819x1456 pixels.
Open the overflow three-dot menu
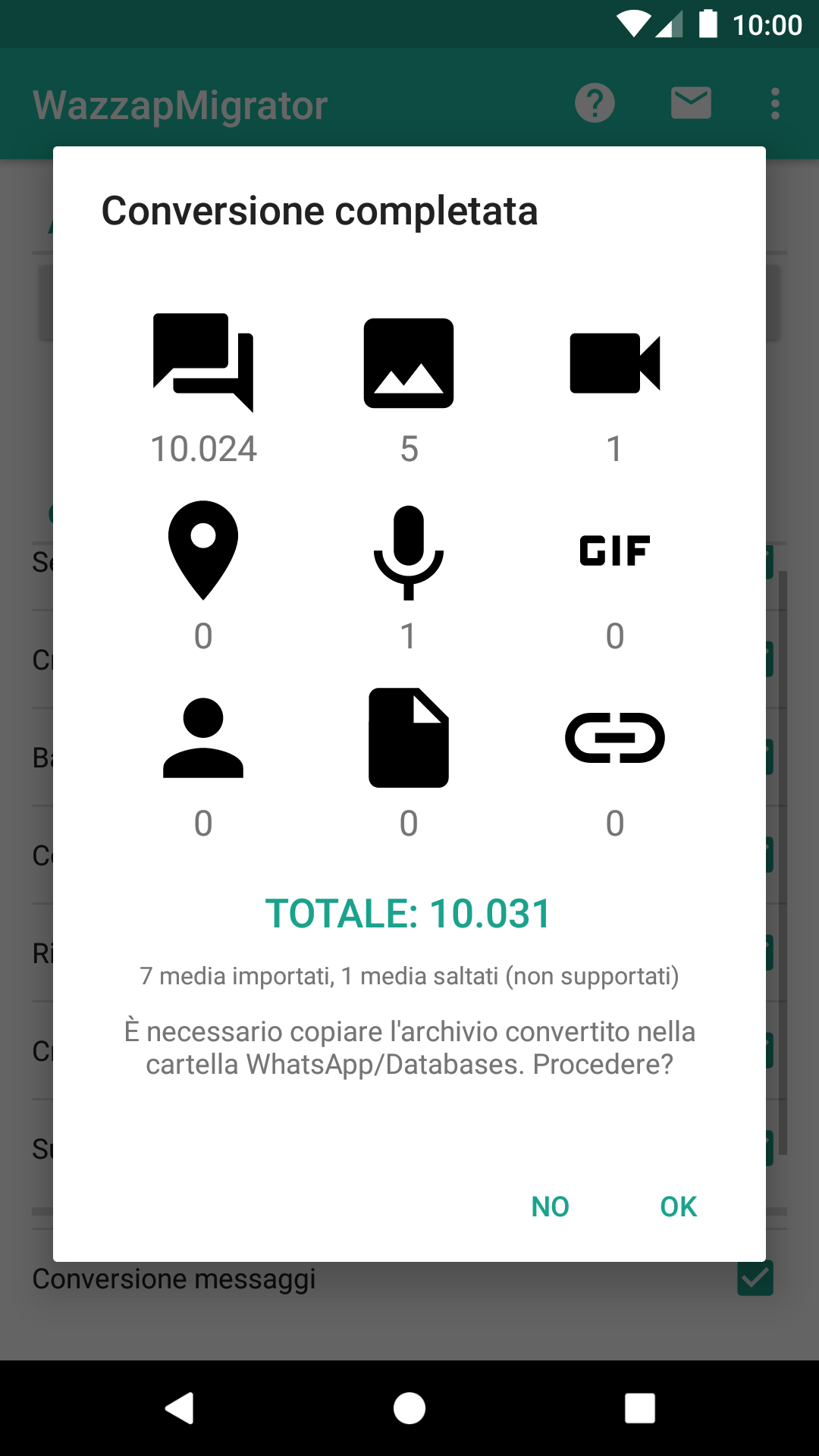tap(774, 102)
